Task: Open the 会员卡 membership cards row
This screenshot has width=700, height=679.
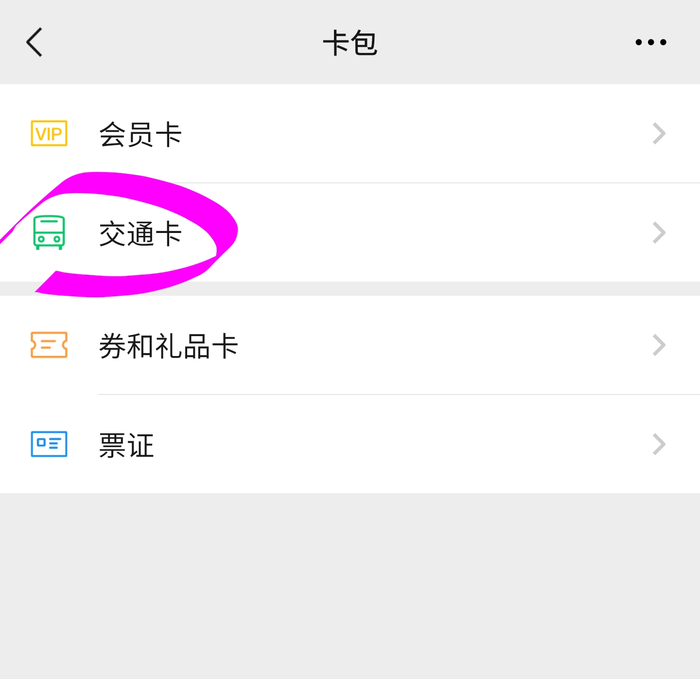Action: click(x=350, y=134)
